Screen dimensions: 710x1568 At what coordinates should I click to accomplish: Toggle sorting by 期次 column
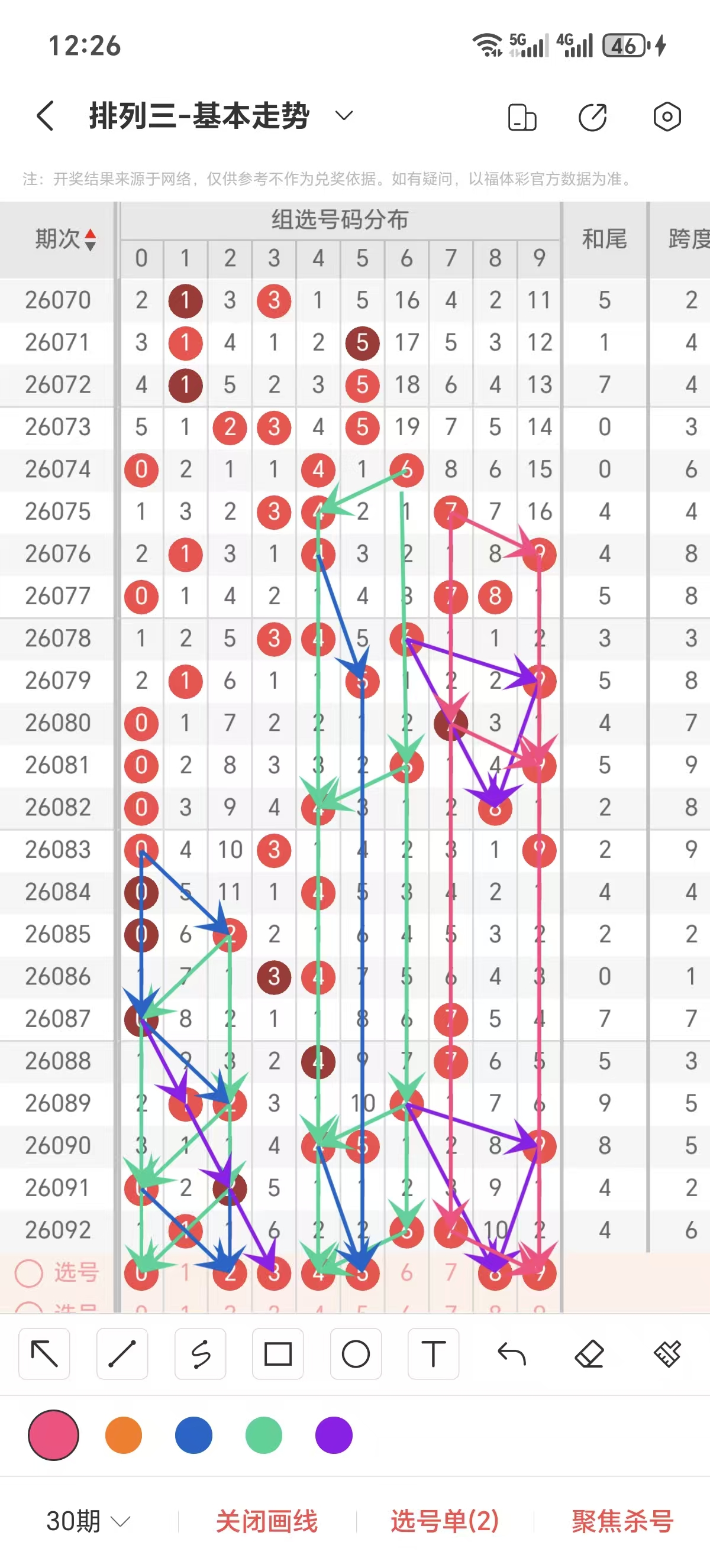tap(66, 239)
